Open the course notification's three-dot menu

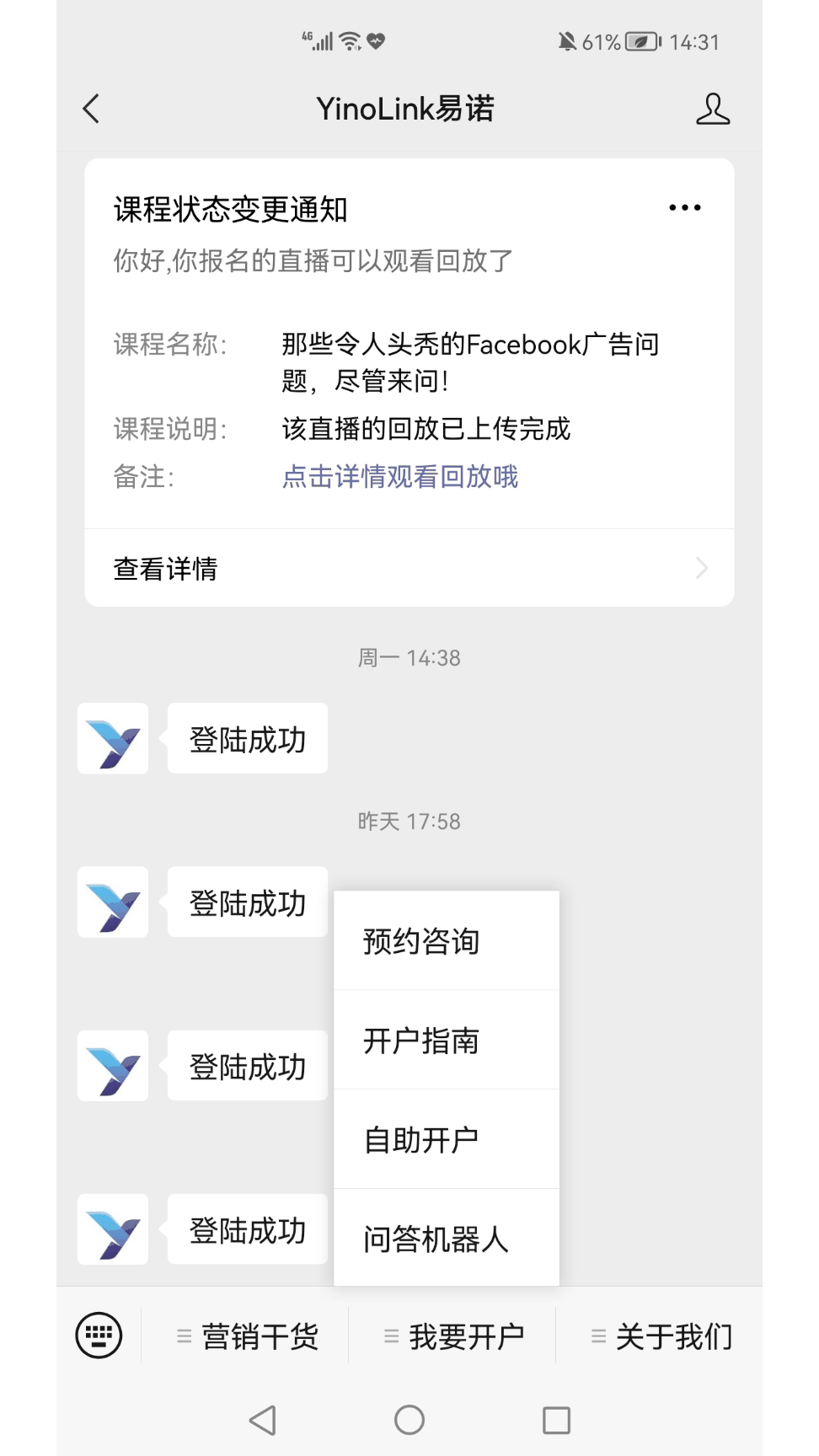(684, 208)
